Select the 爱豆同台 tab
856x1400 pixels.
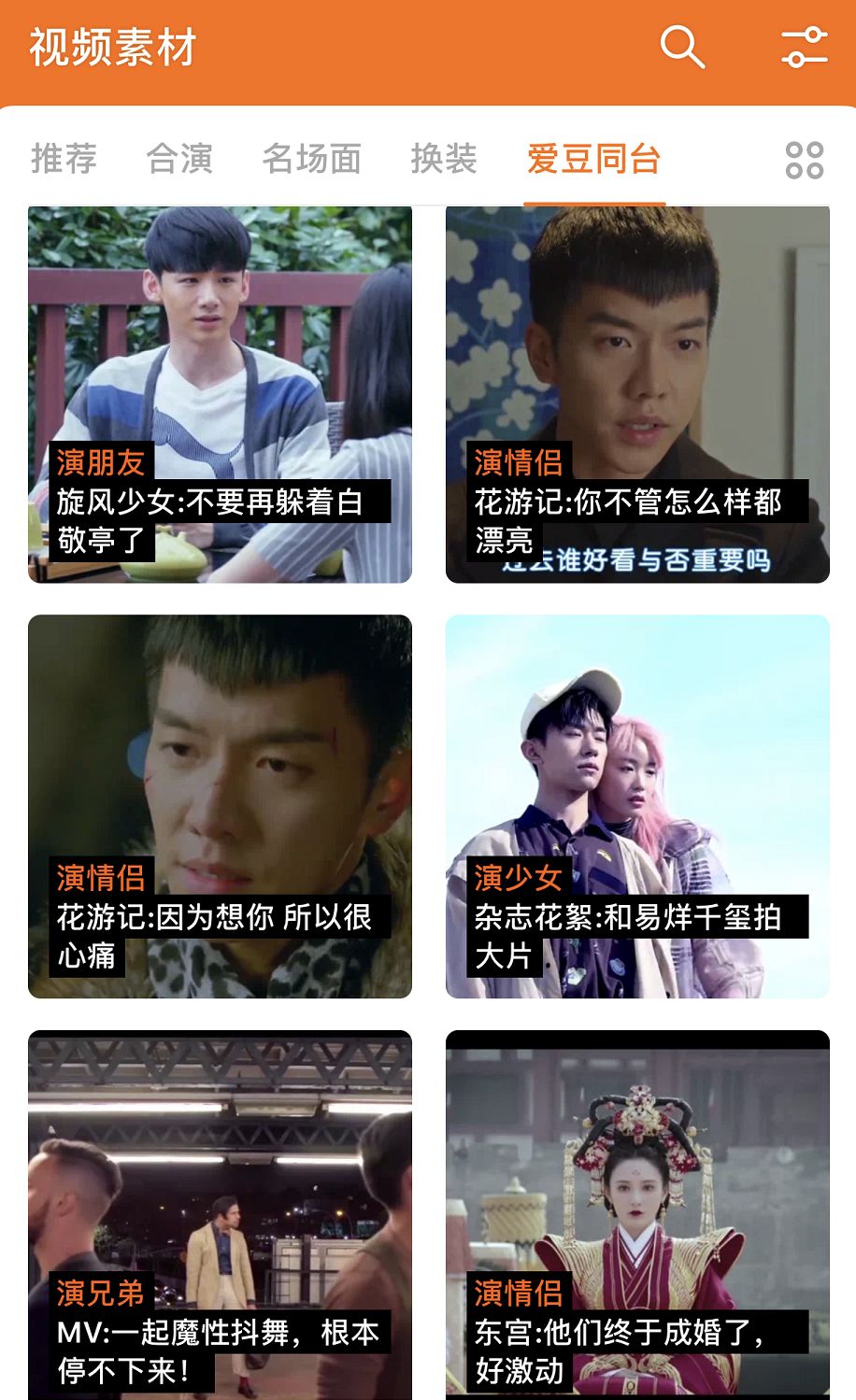(x=594, y=159)
